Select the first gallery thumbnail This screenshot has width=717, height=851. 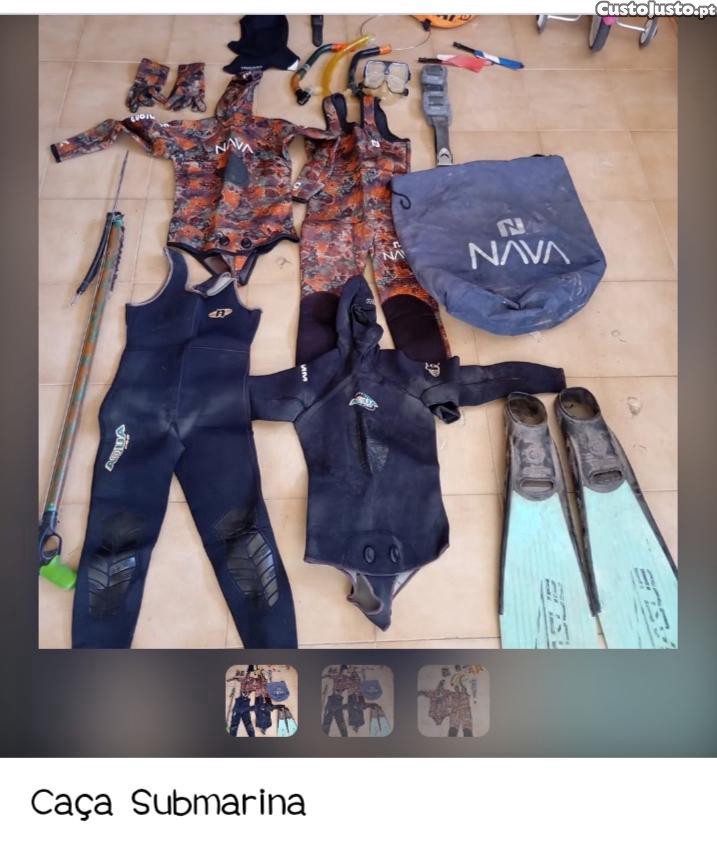261,701
